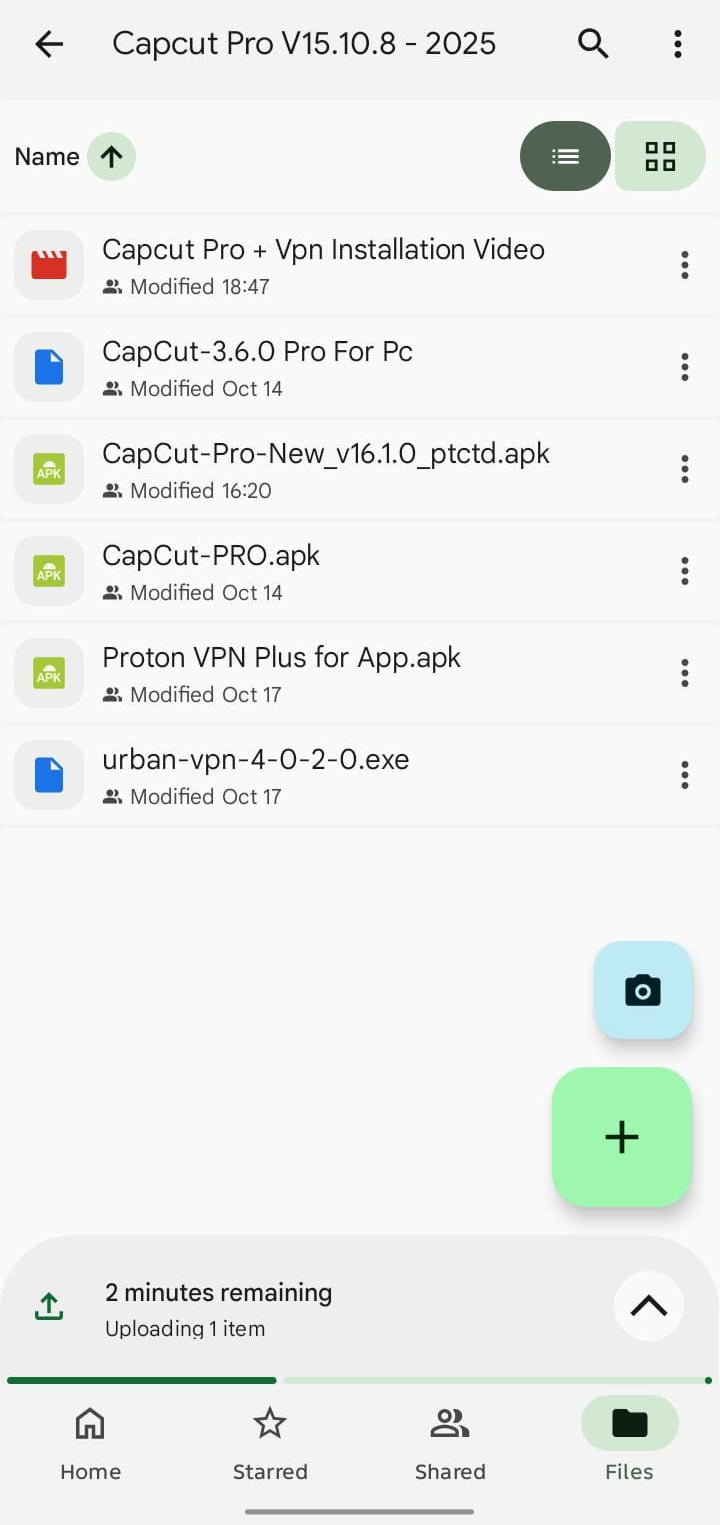Create or upload a new item
The image size is (720, 1525).
coord(622,1137)
